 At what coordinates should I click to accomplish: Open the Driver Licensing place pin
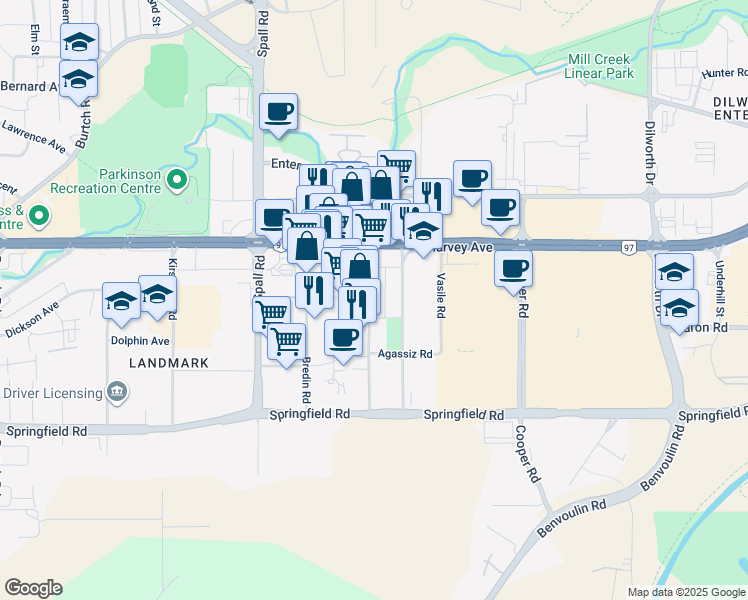pos(117,393)
